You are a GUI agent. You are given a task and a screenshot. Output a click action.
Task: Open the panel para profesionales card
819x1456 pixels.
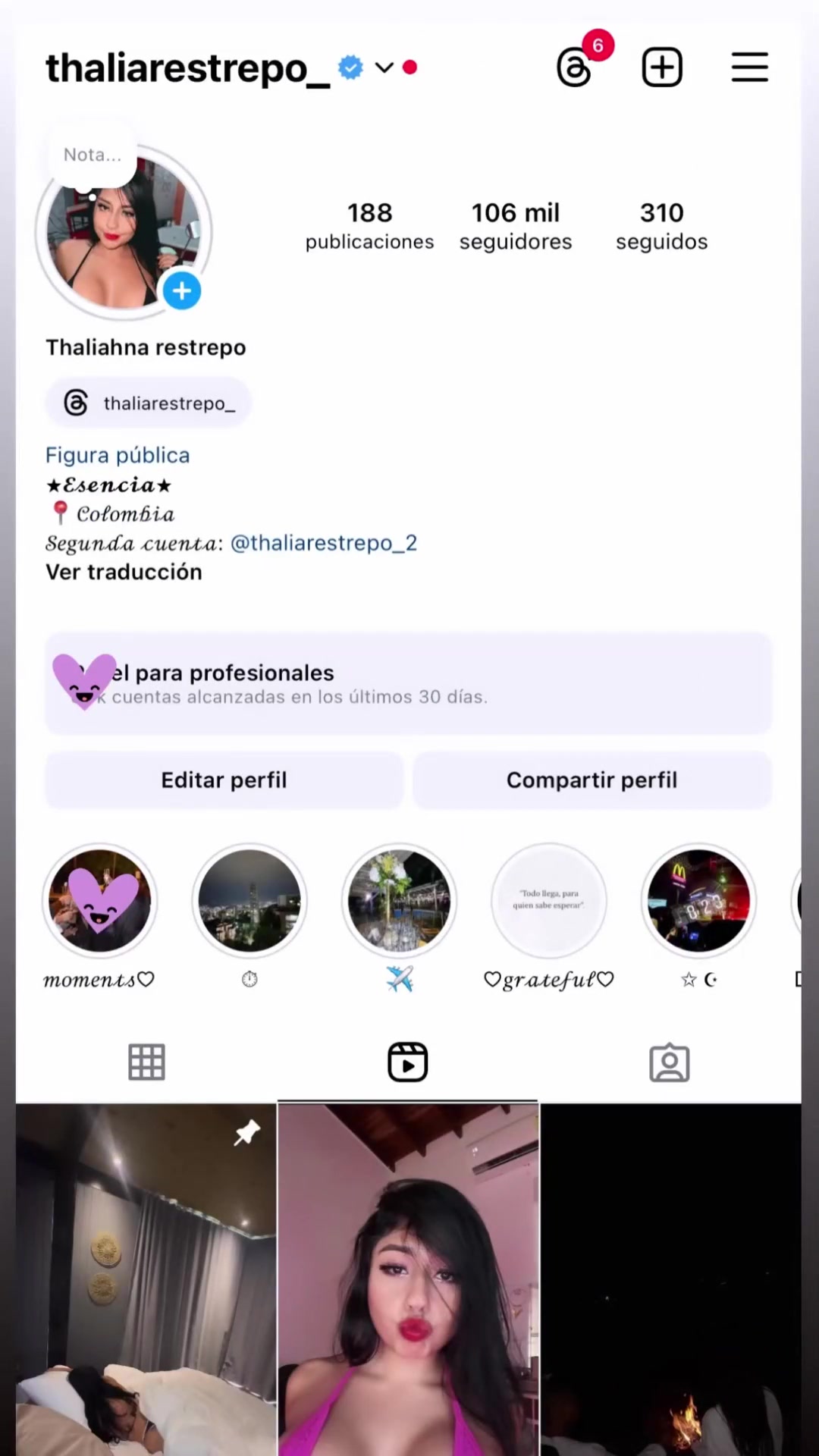[408, 683]
